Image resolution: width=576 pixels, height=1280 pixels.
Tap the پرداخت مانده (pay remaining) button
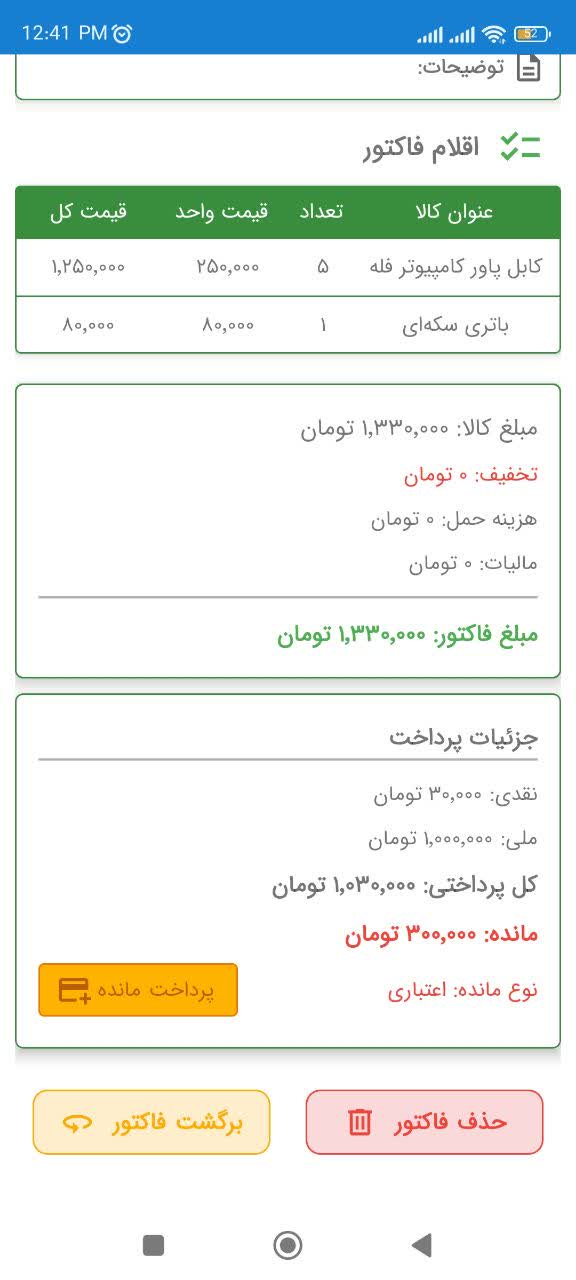tap(138, 990)
